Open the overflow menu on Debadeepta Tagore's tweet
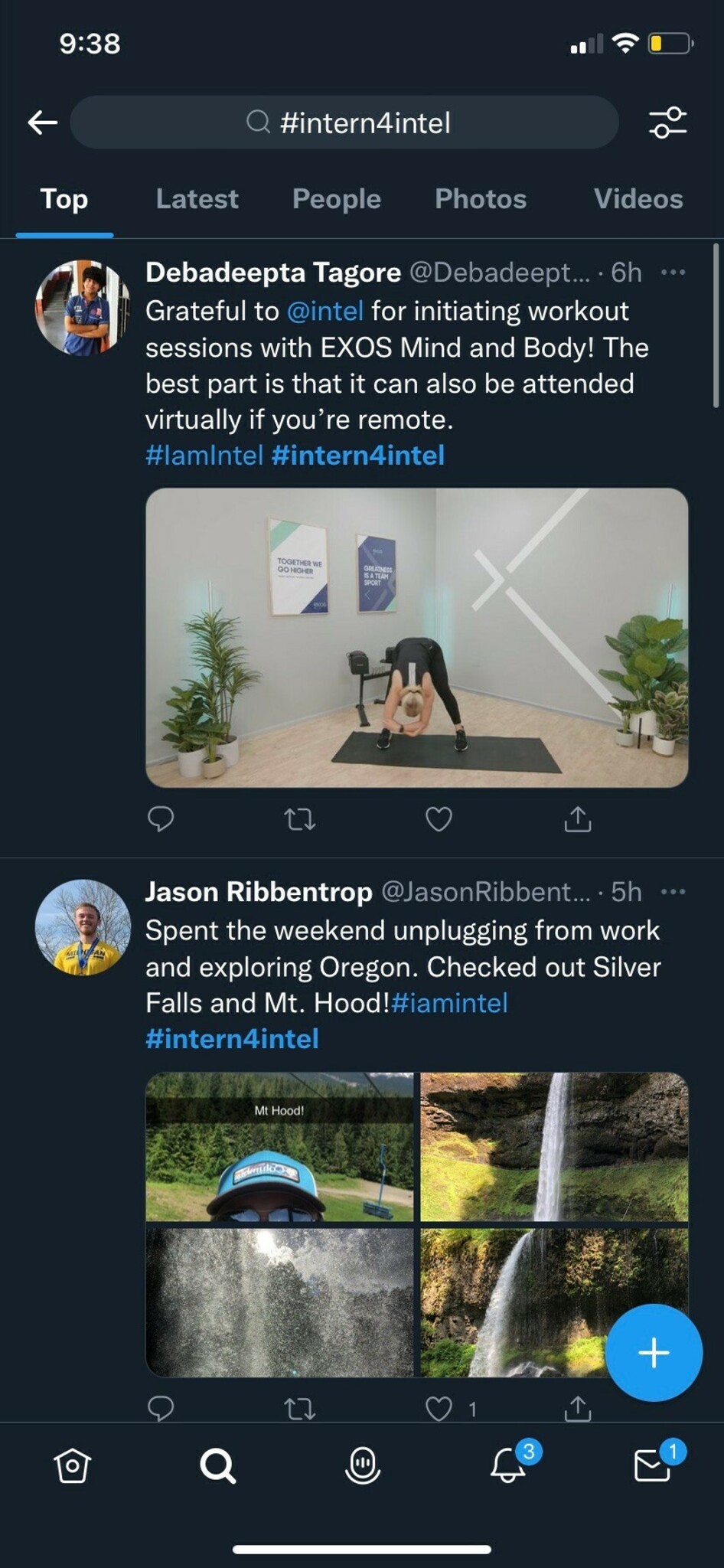Viewport: 724px width, 1568px height. (673, 273)
